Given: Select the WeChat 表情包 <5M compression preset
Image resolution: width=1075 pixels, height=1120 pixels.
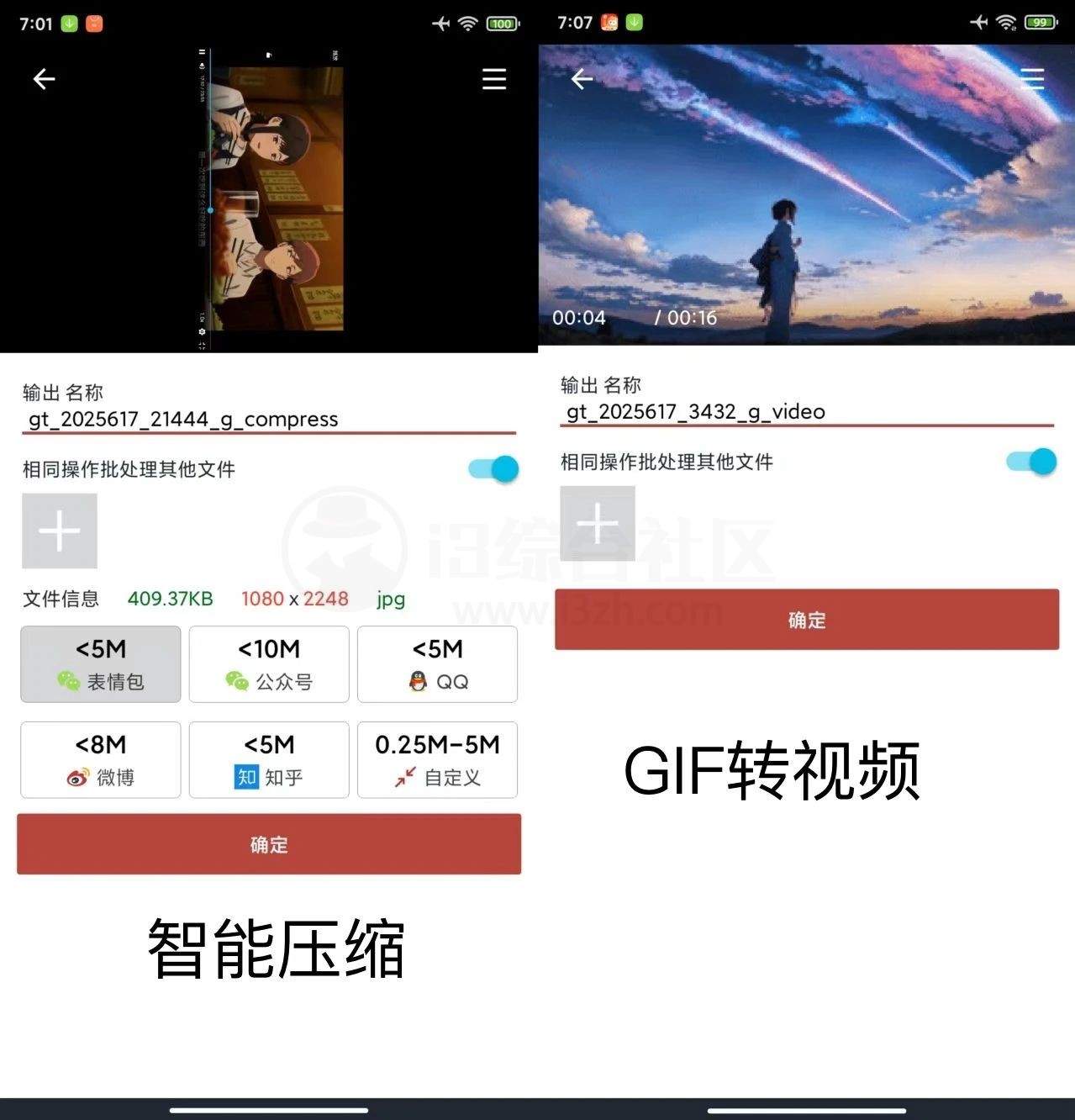Looking at the screenshot, I should 99,664.
